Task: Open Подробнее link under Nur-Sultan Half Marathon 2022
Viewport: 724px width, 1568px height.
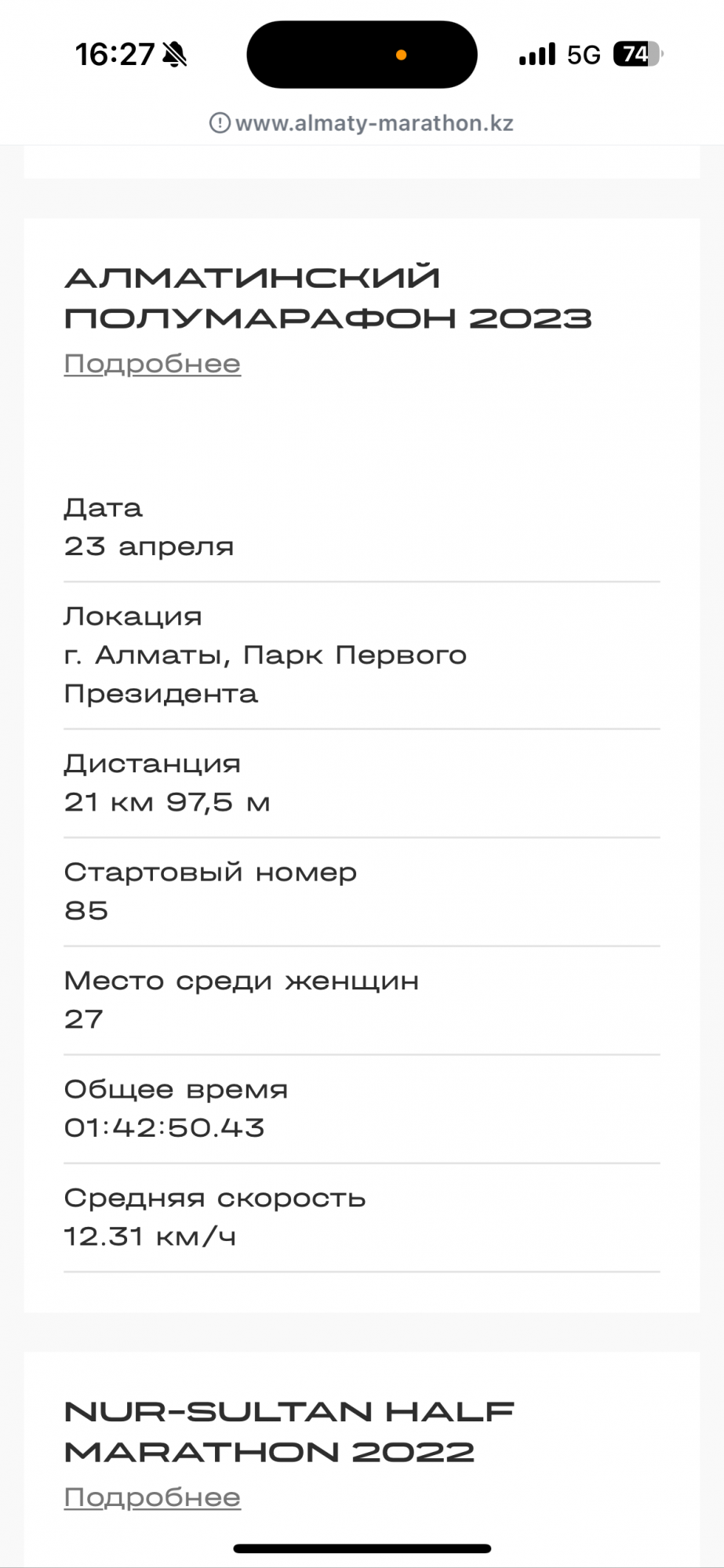Action: tap(152, 1497)
